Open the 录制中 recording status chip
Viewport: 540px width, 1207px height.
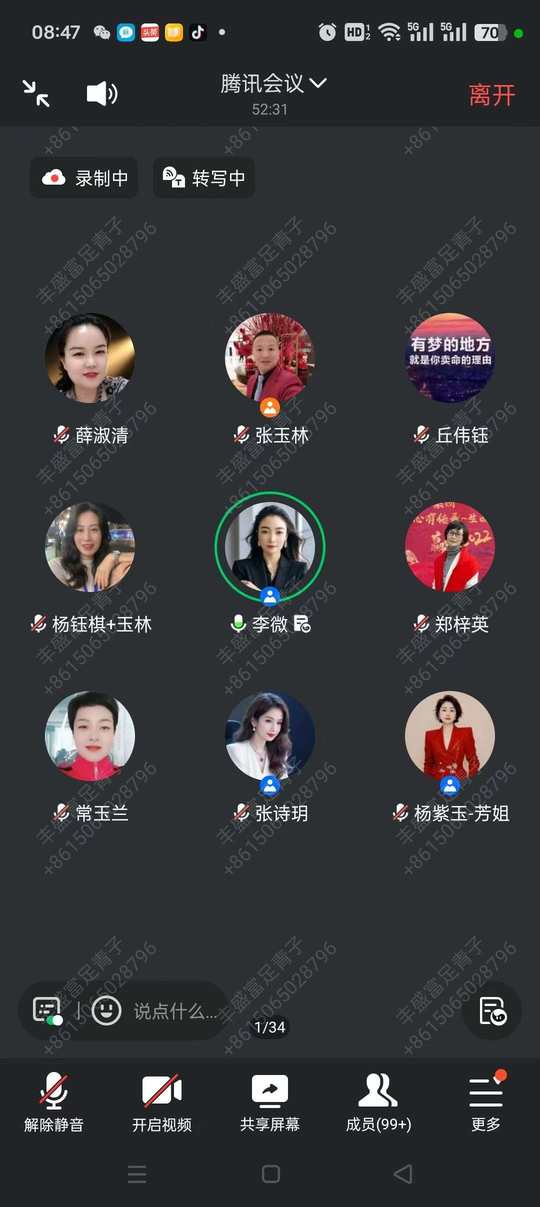tap(84, 178)
